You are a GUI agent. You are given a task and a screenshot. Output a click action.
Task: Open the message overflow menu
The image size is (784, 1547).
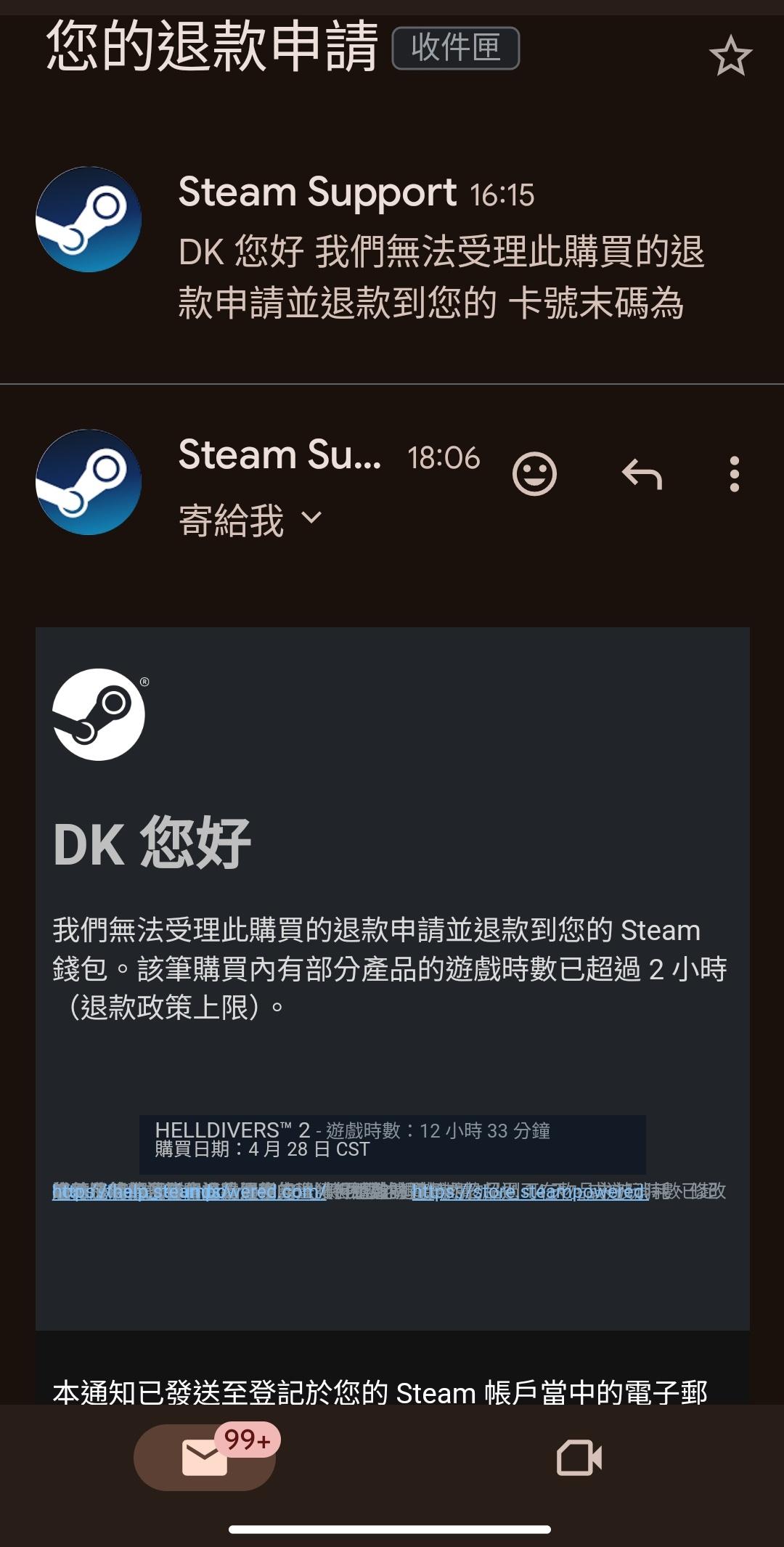[x=734, y=474]
